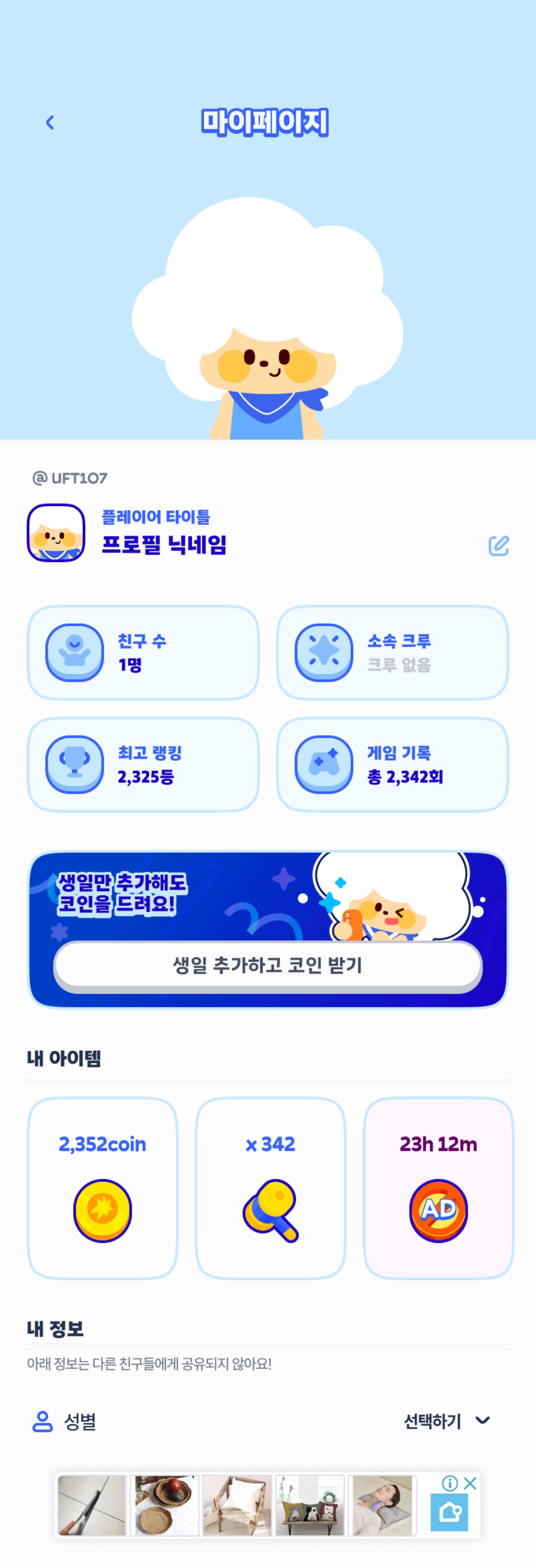View the 최고 랭킹 card
Screen dimensions: 536x1568
click(143, 765)
